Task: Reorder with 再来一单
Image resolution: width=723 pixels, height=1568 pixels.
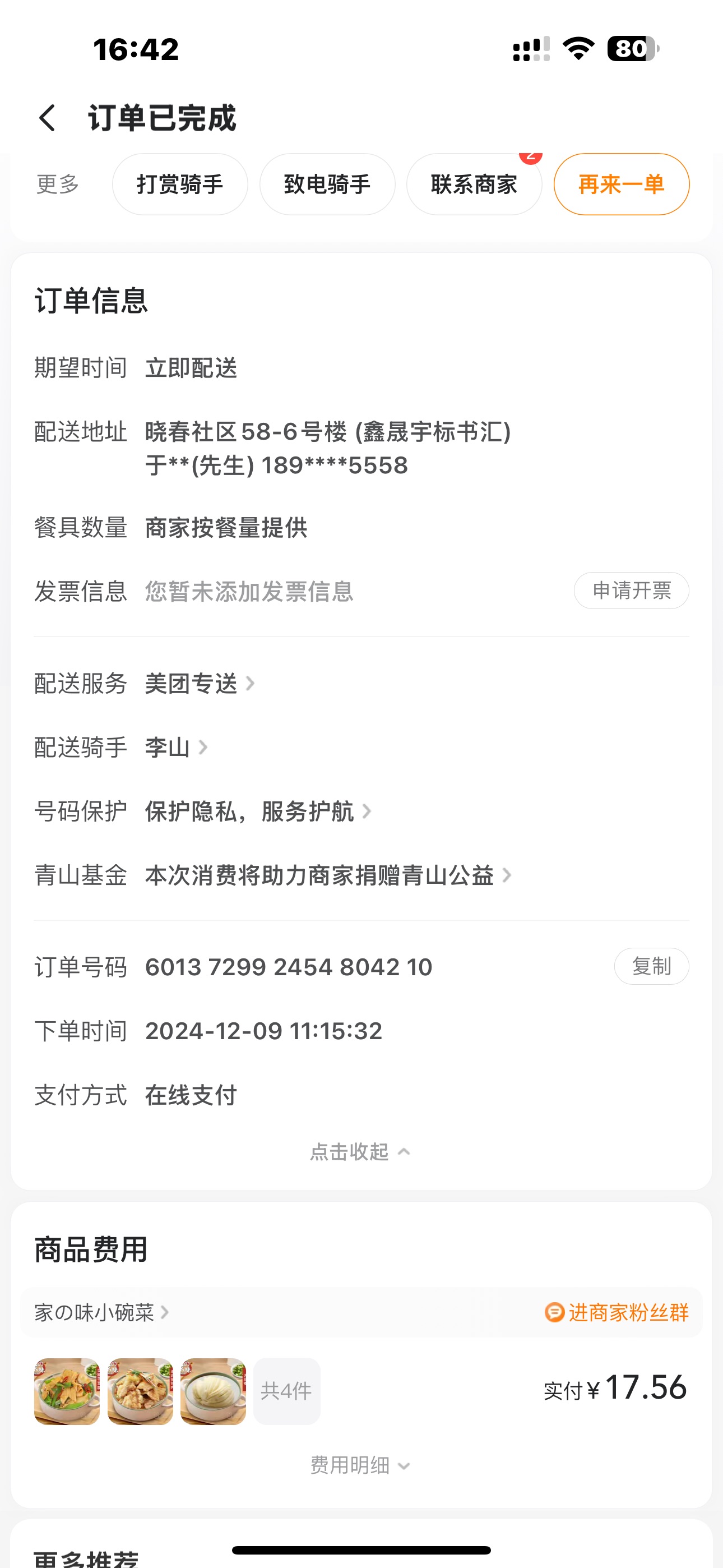Action: coord(621,185)
